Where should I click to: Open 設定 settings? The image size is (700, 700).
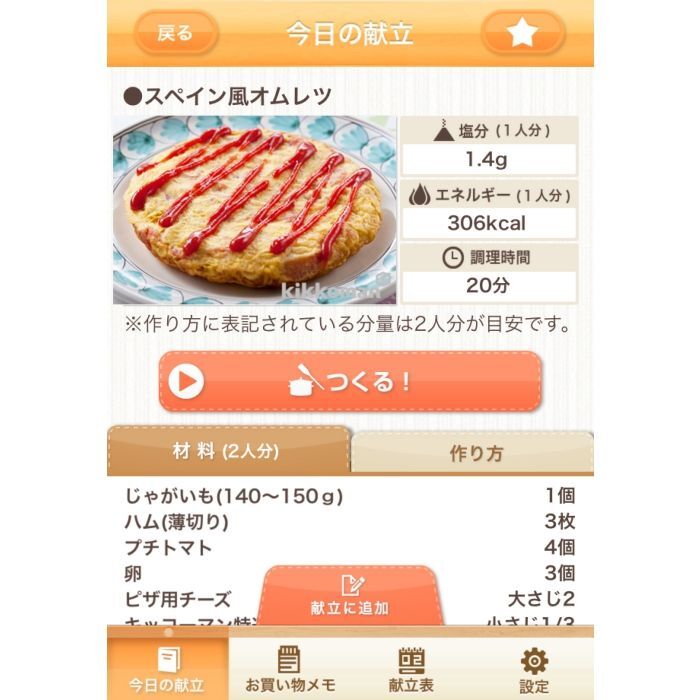pyautogui.click(x=533, y=669)
